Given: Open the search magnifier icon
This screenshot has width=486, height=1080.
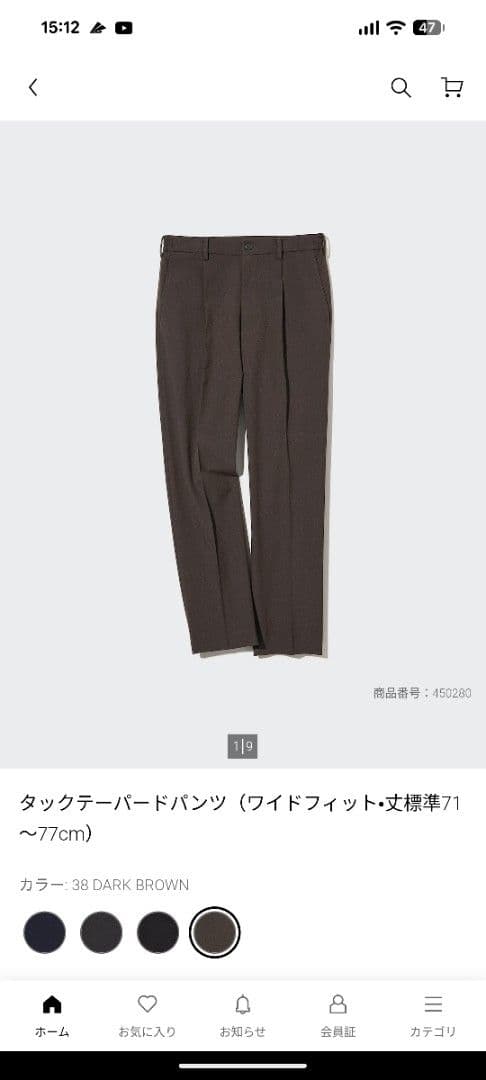Looking at the screenshot, I should (x=401, y=87).
